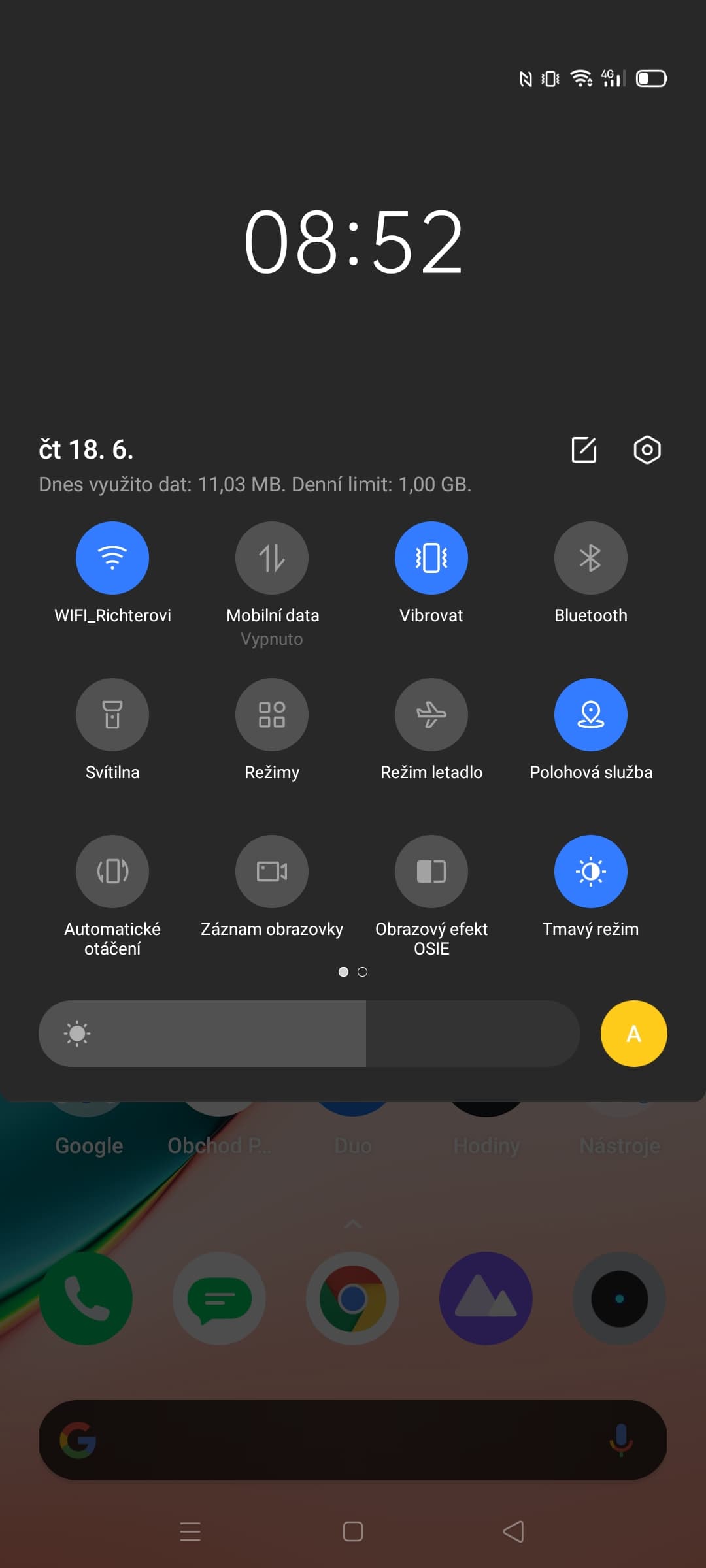This screenshot has width=706, height=1568.
Task: Open settings via the gear icon
Action: click(647, 449)
